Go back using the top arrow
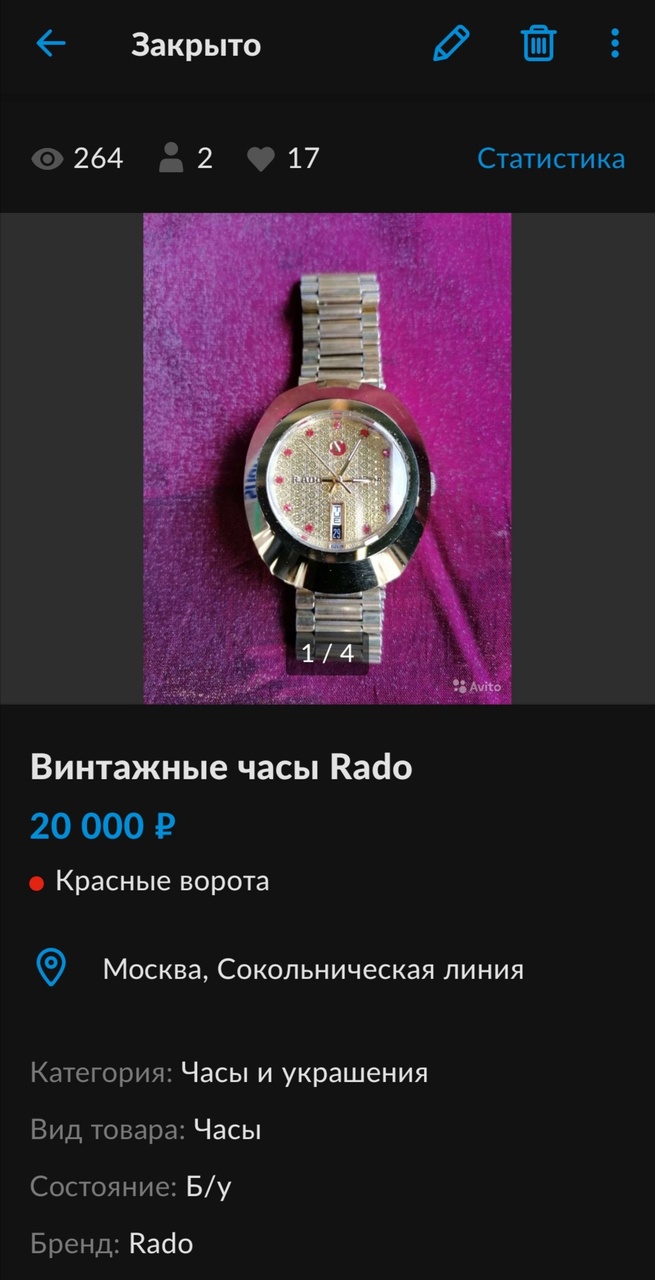 click(50, 44)
